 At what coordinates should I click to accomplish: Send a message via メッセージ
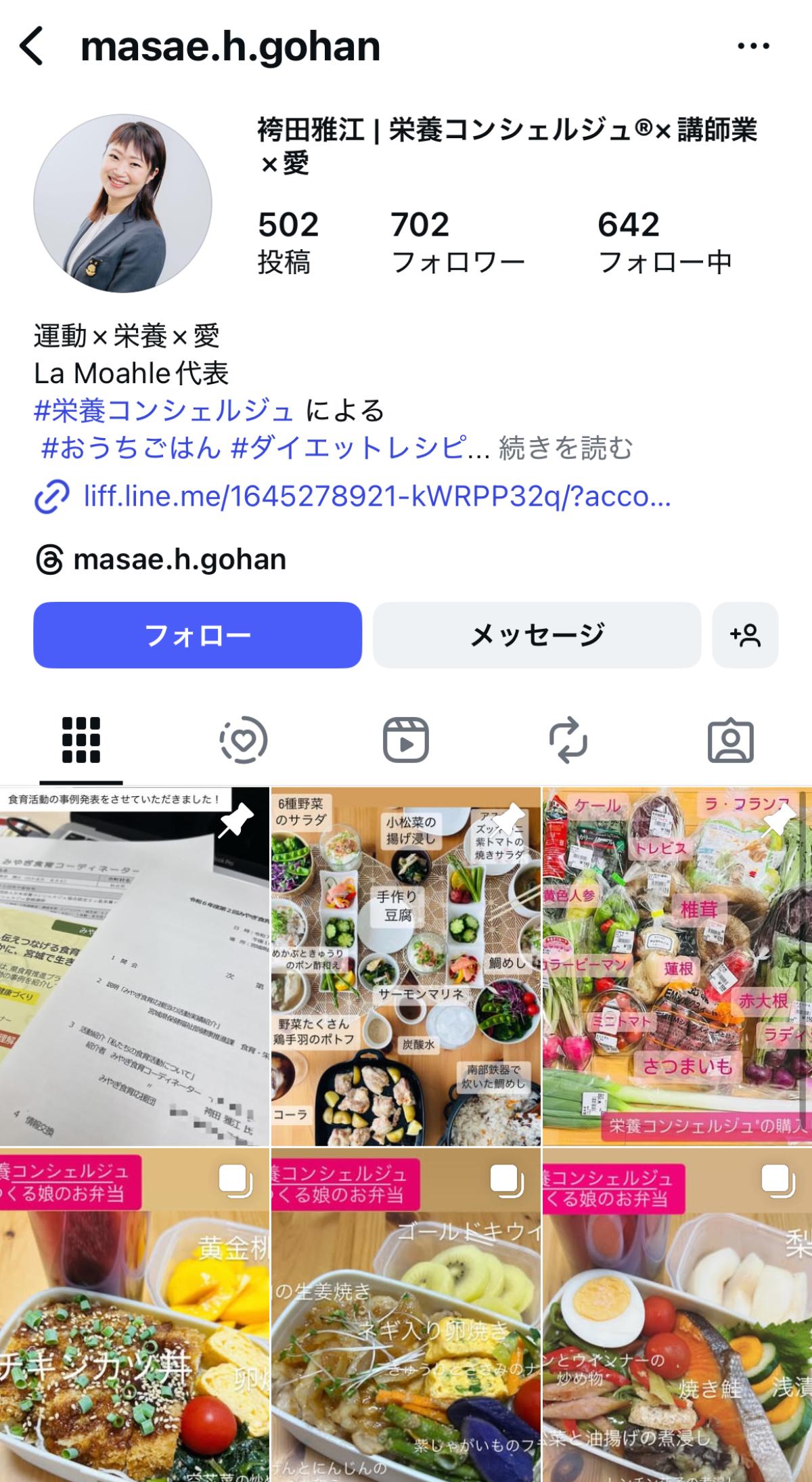(x=537, y=635)
